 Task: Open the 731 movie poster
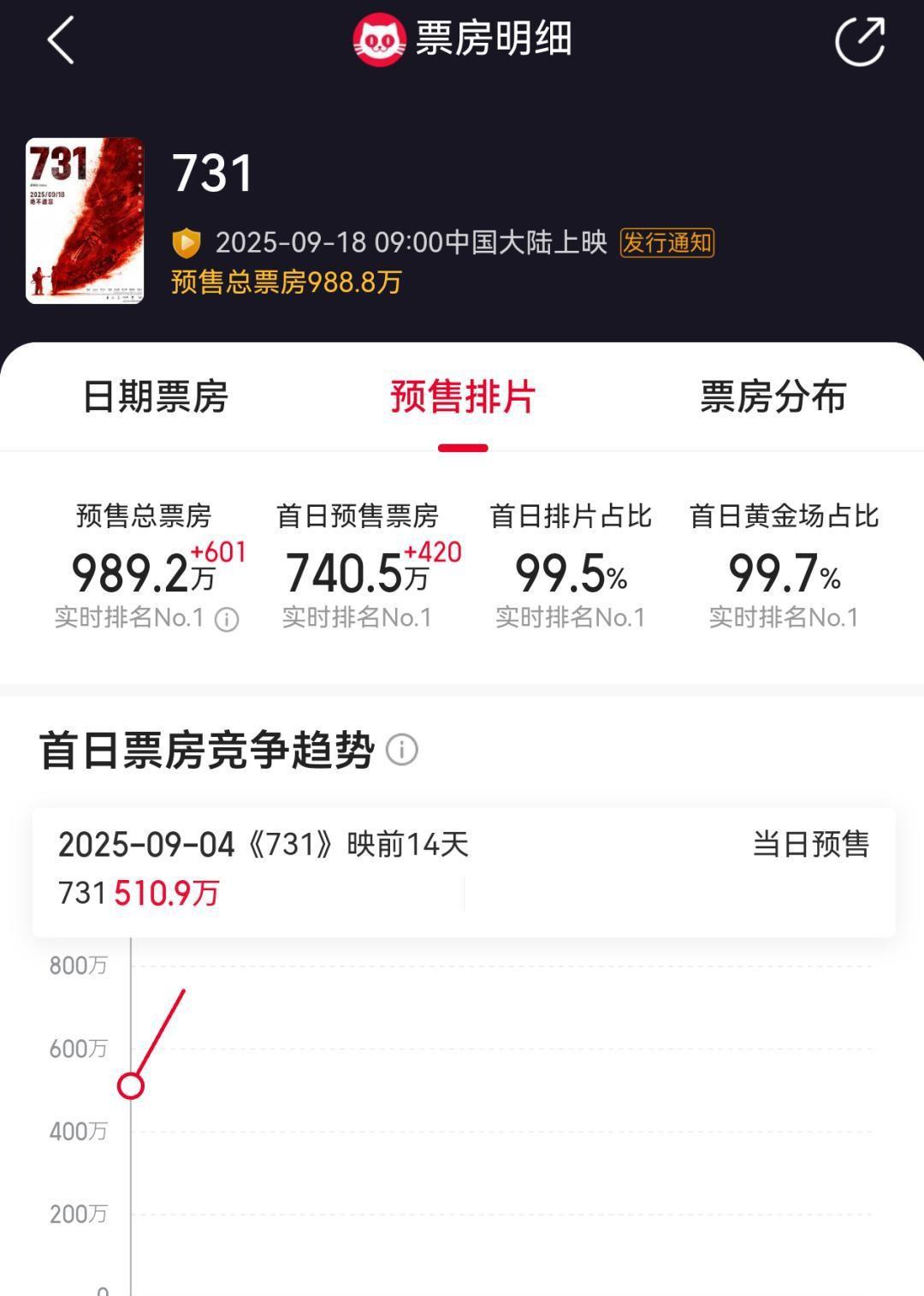click(x=85, y=220)
